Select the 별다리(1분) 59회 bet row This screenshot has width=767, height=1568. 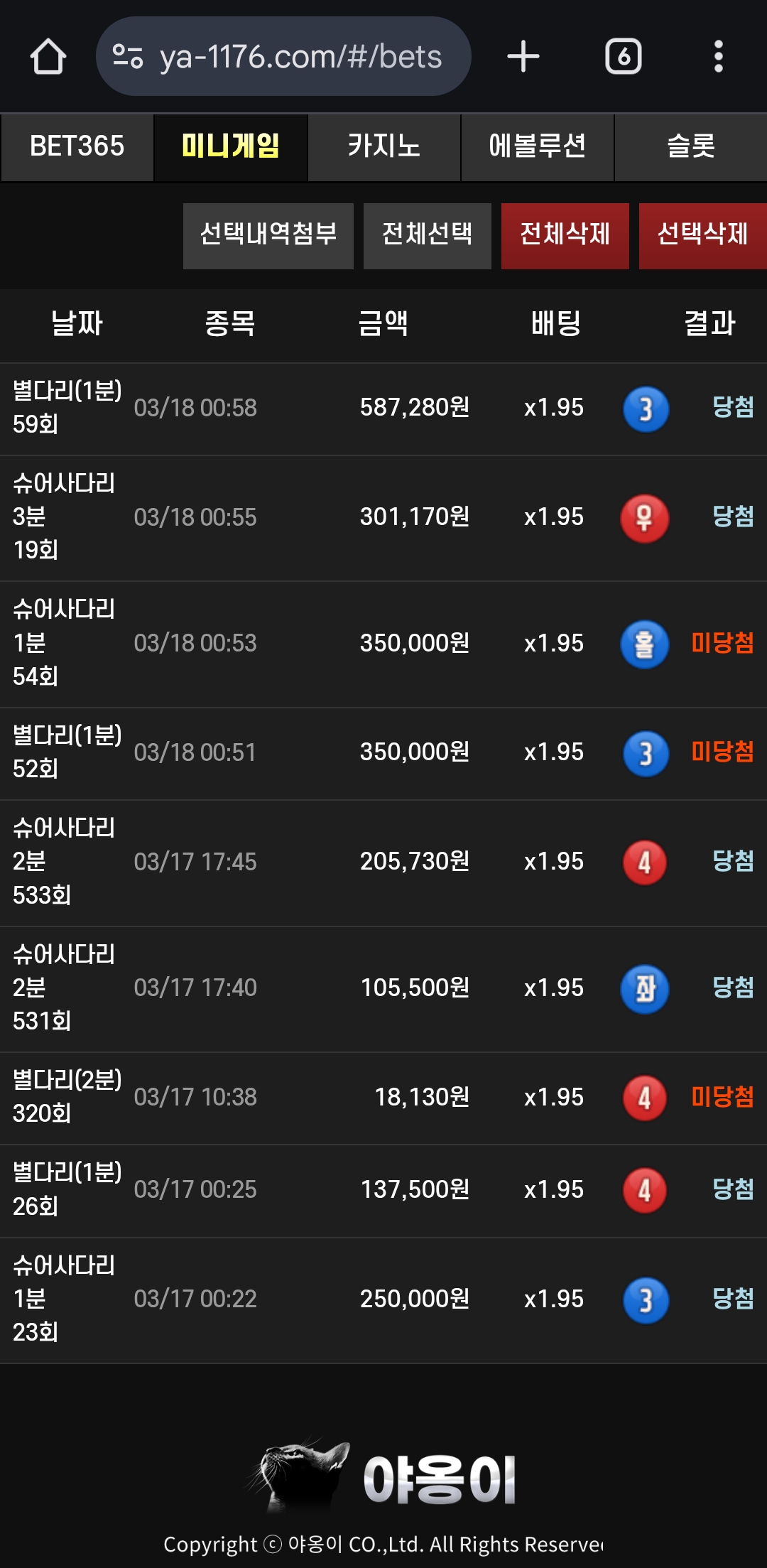tap(383, 409)
